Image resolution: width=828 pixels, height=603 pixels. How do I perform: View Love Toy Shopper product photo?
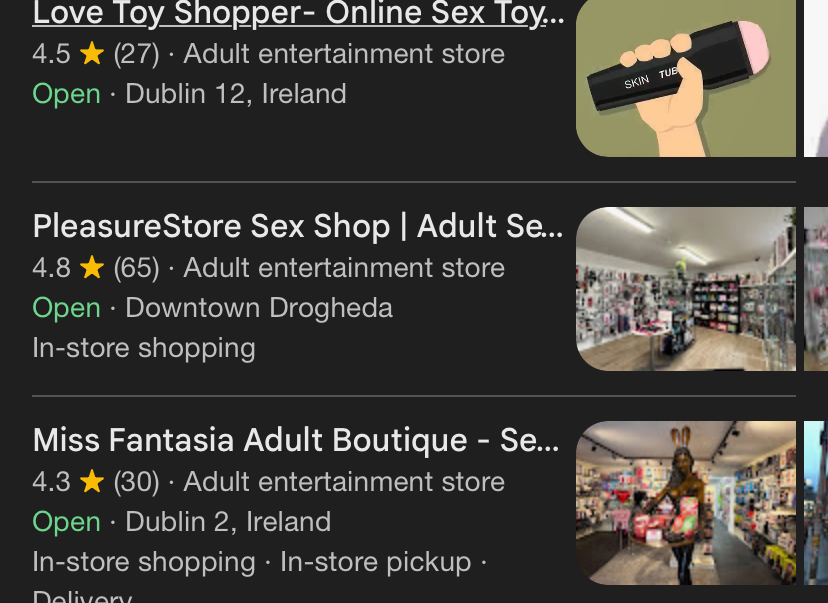click(686, 78)
